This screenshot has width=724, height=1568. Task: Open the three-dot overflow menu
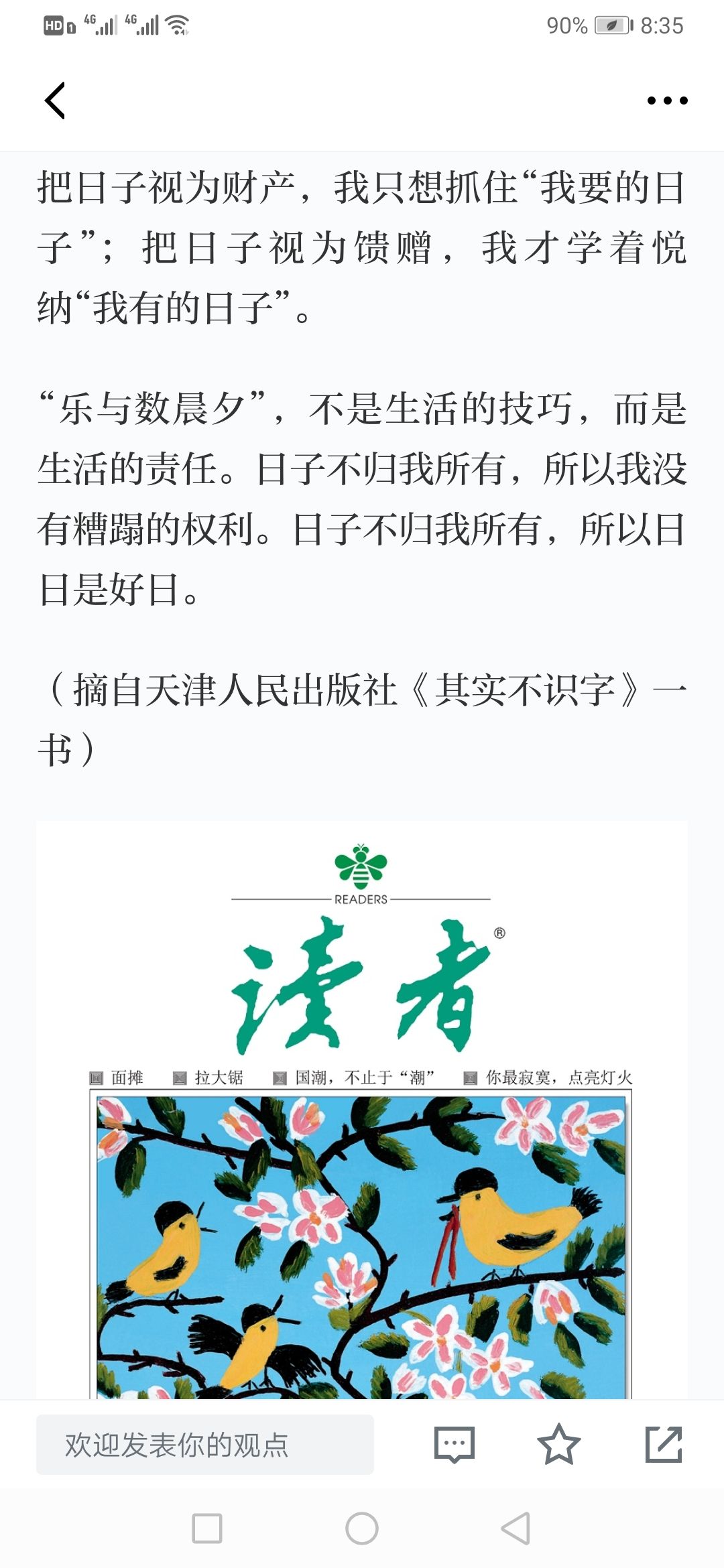(x=667, y=101)
